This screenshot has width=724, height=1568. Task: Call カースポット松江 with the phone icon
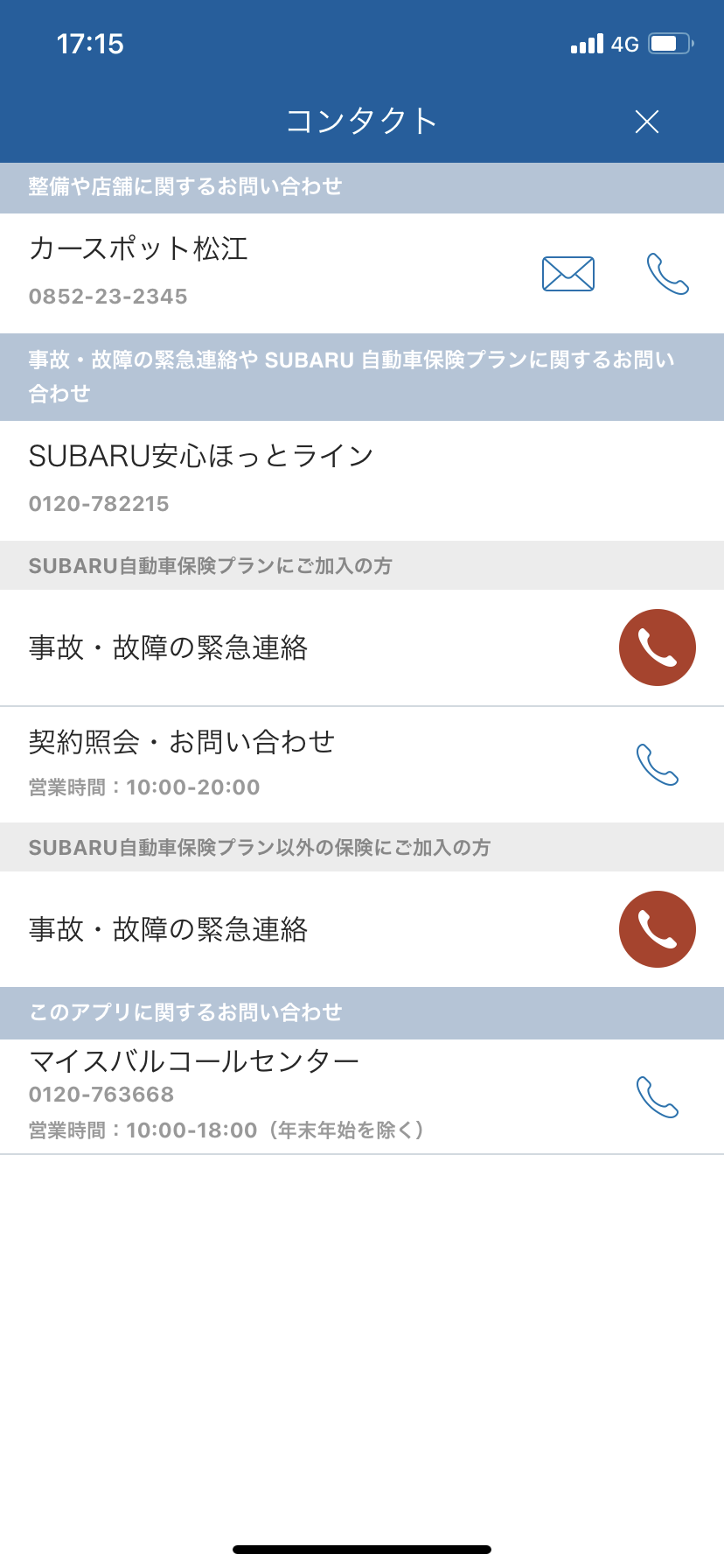(668, 274)
